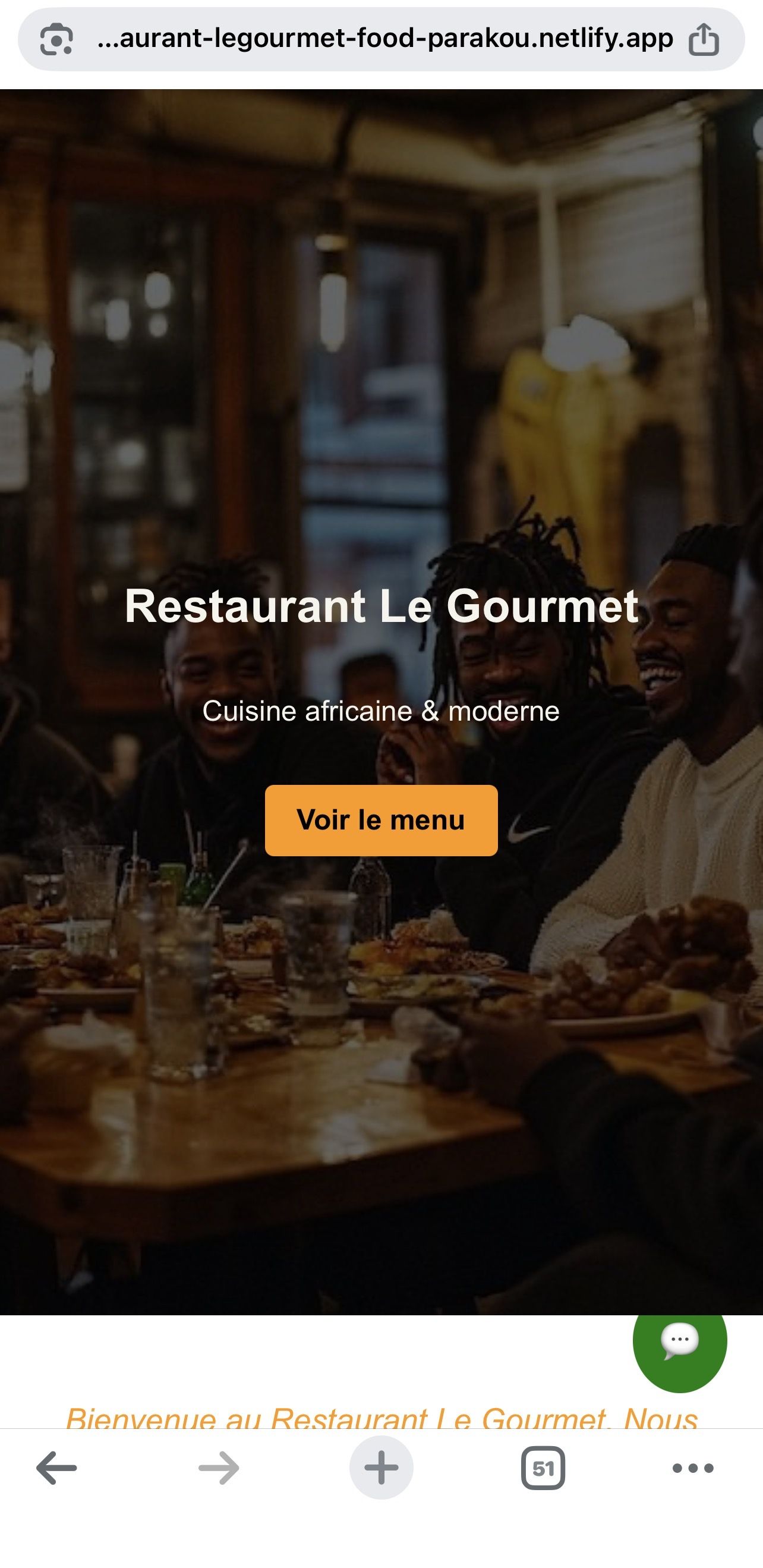Open a new tab with plus button
Screen dimensions: 763x1568
tap(381, 1468)
